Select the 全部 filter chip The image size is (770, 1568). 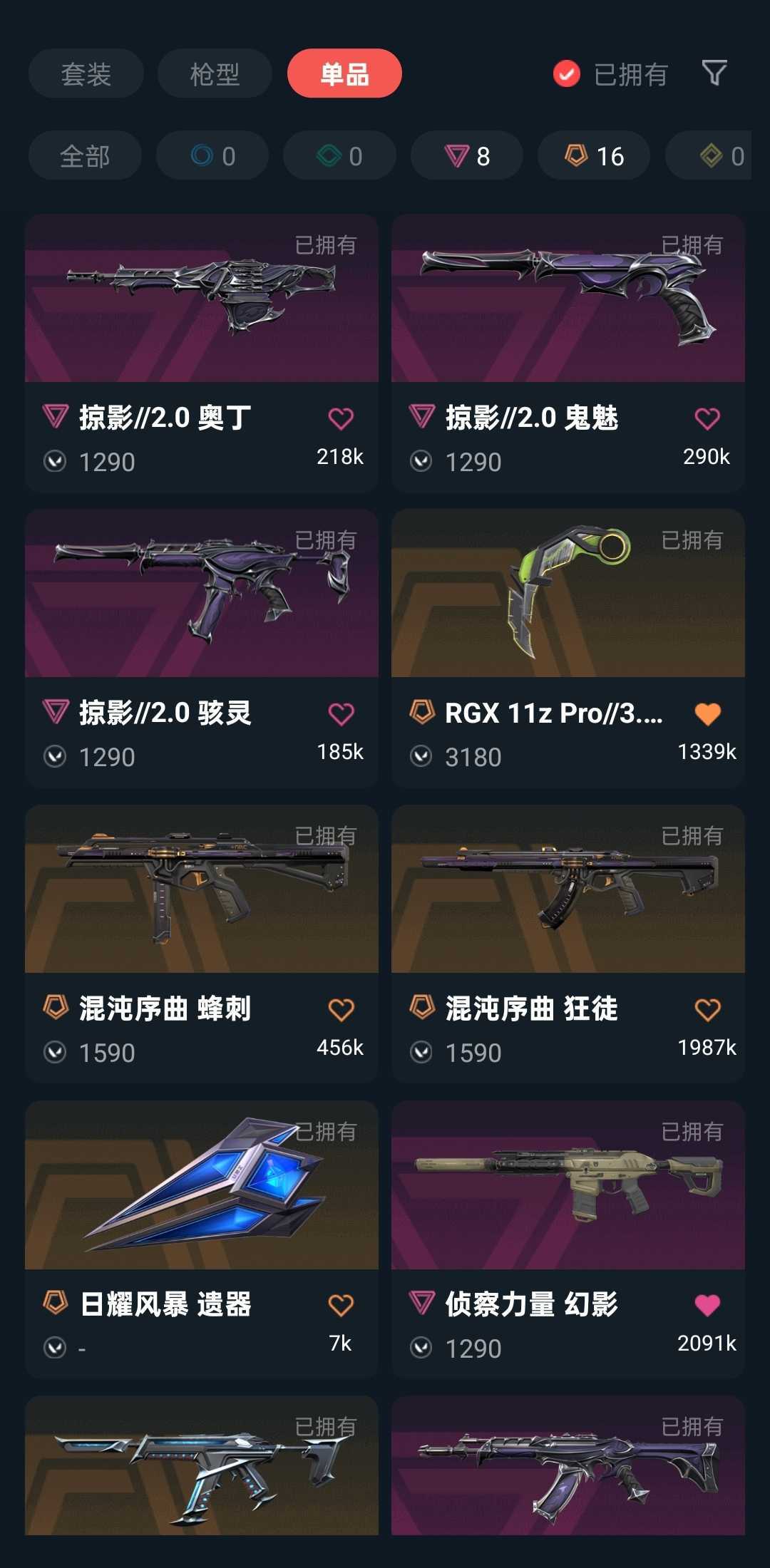coord(85,155)
